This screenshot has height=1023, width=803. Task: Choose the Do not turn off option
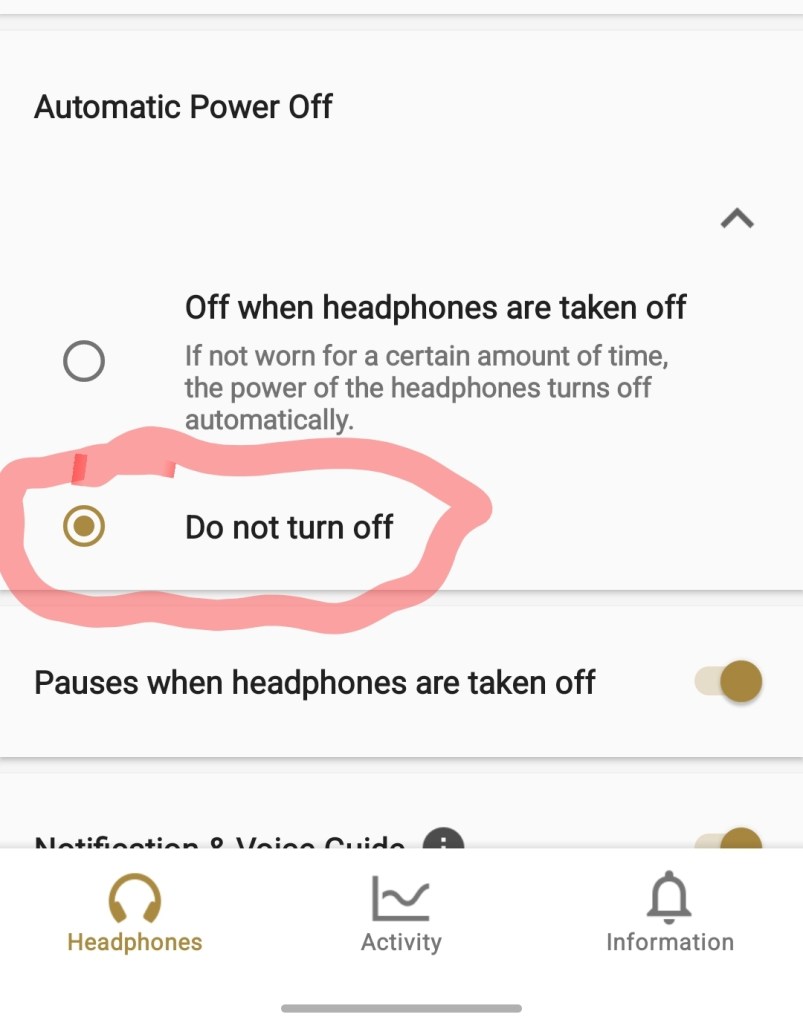pos(84,526)
